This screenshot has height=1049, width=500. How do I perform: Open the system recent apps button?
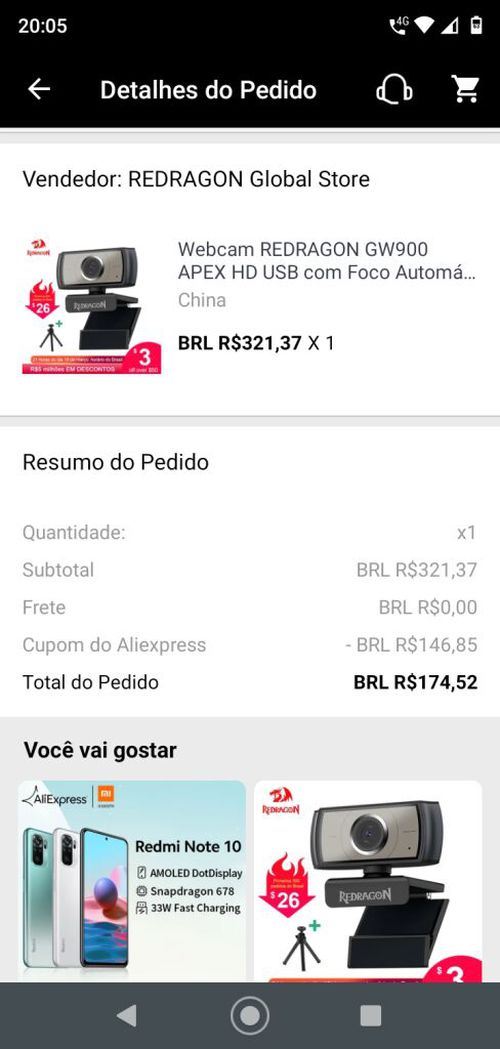[370, 1016]
